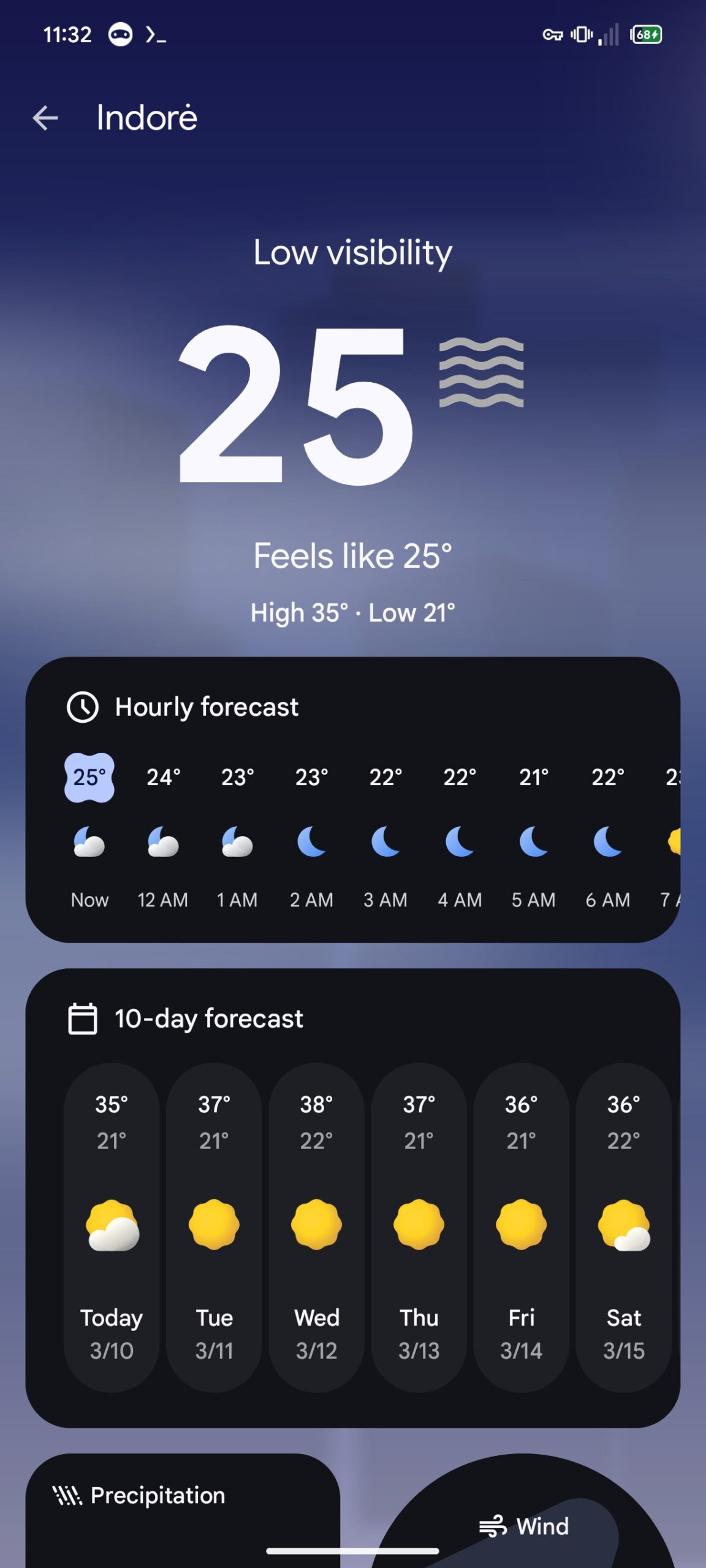Viewport: 706px width, 1568px height.
Task: Open the Wind card
Action: (525, 1525)
